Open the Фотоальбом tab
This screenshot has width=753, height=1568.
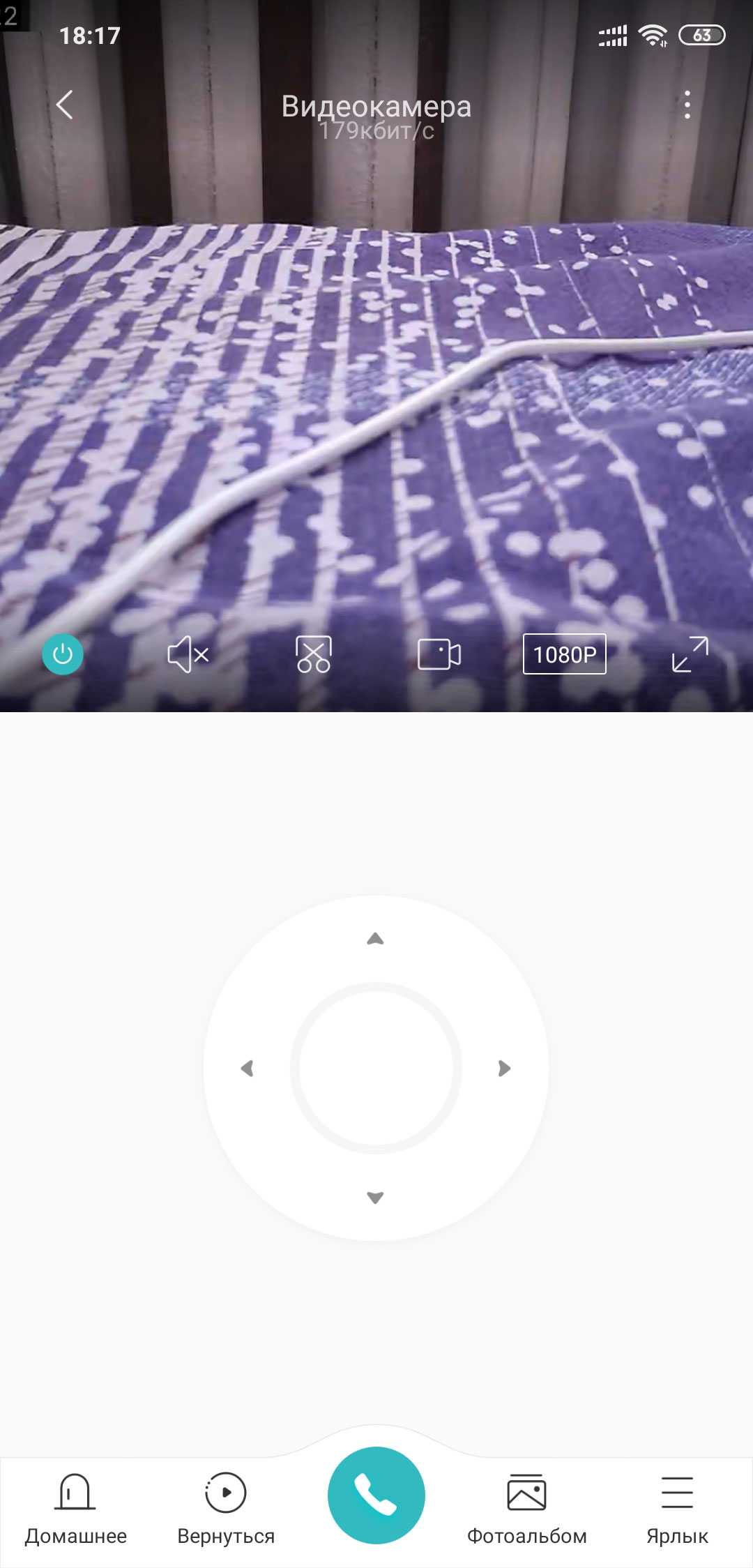(x=526, y=1507)
